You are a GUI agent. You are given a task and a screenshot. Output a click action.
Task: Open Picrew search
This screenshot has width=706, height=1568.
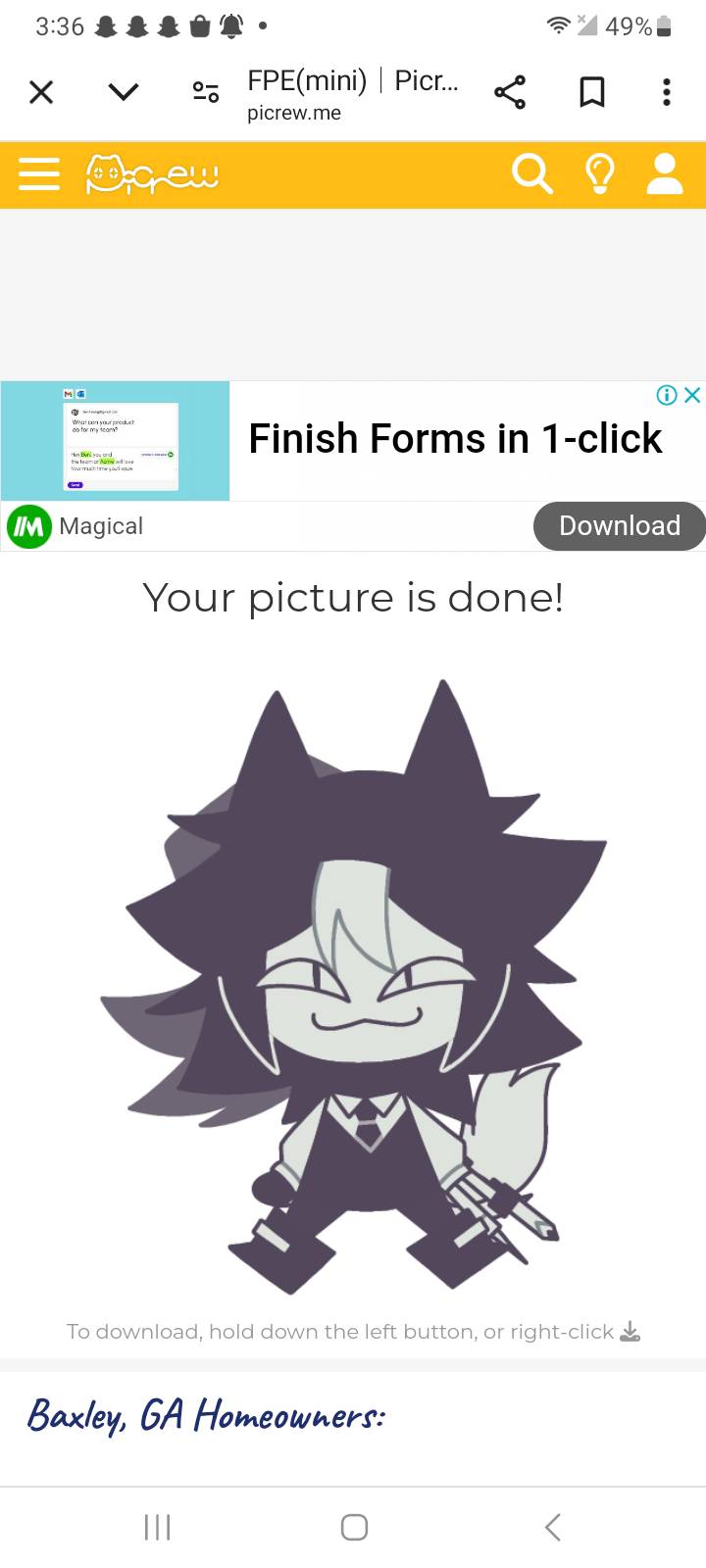[532, 174]
